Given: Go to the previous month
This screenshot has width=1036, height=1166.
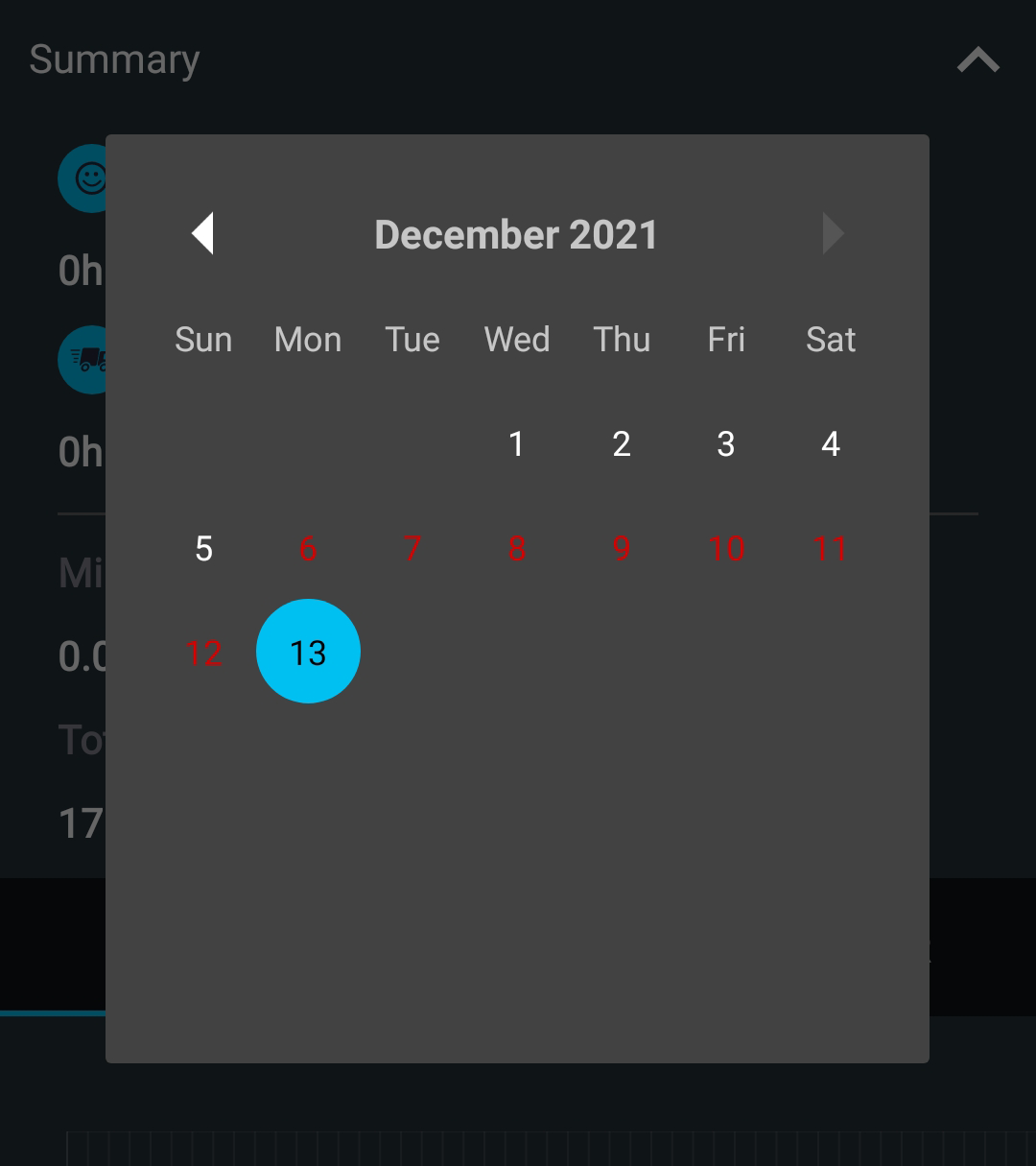Looking at the screenshot, I should tap(202, 233).
